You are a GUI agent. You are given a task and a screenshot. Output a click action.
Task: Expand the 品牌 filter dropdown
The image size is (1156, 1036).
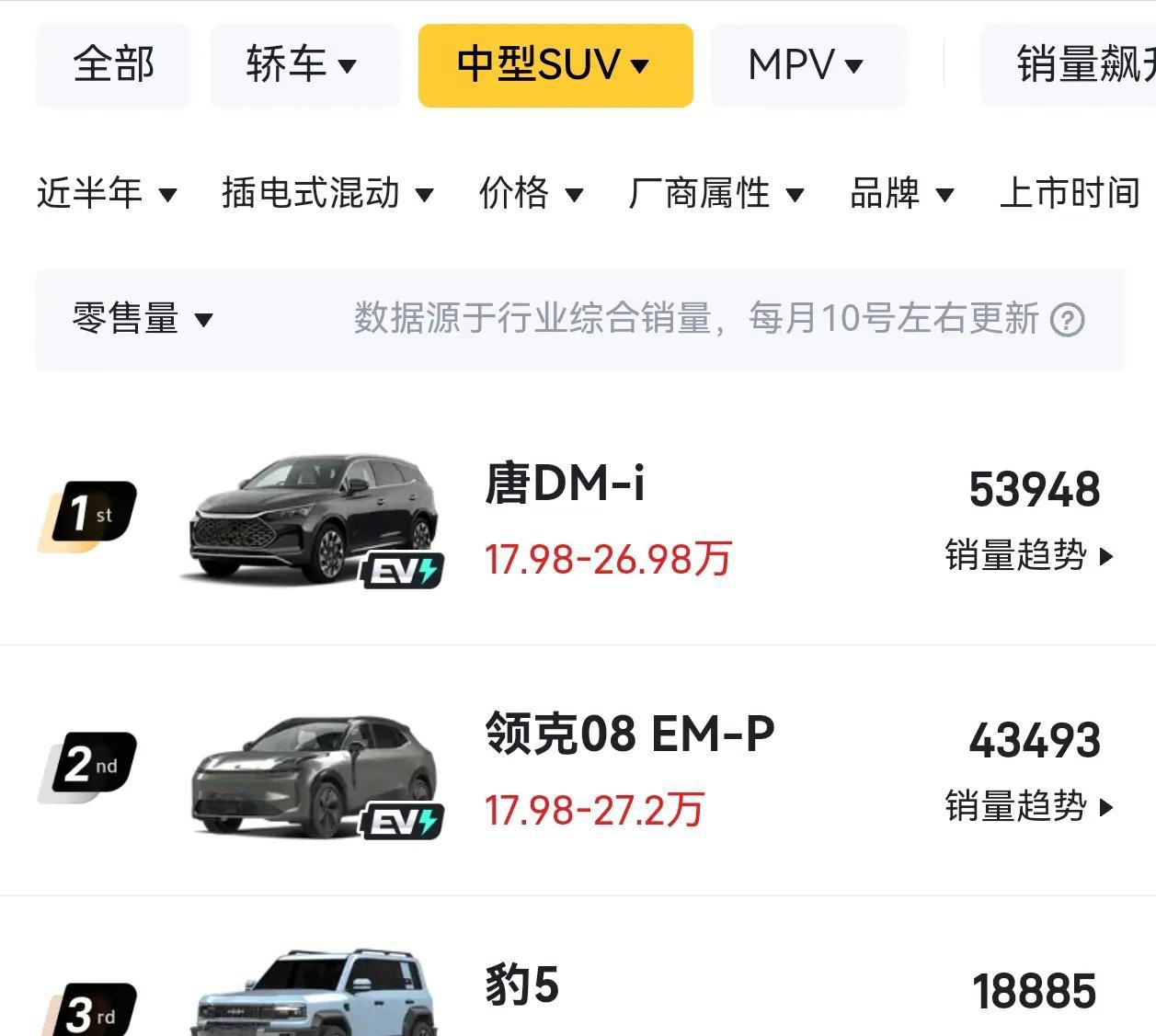tap(901, 193)
